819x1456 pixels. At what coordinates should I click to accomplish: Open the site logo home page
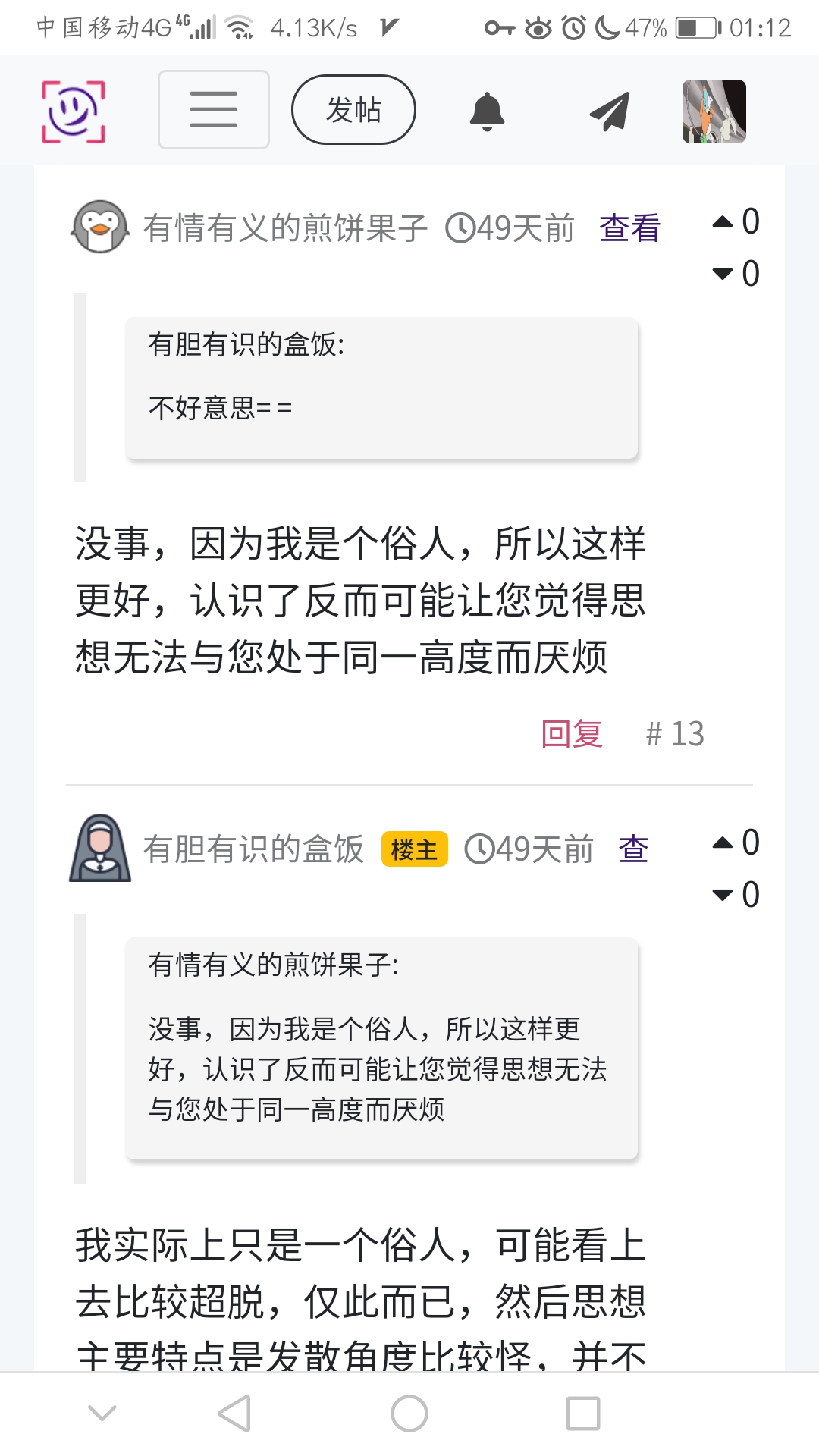click(73, 111)
